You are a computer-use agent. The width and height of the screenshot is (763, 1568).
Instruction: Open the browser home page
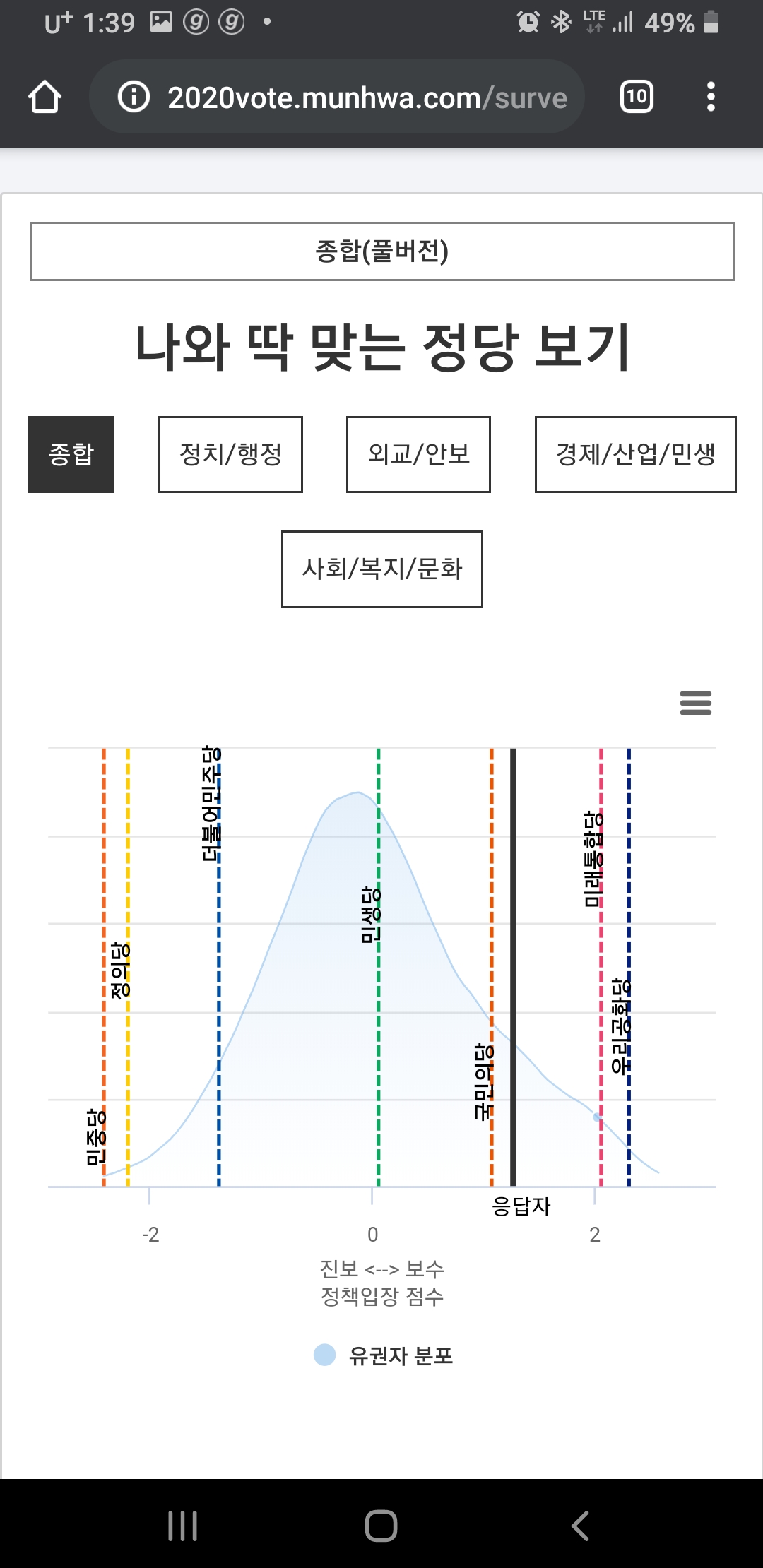[45, 97]
